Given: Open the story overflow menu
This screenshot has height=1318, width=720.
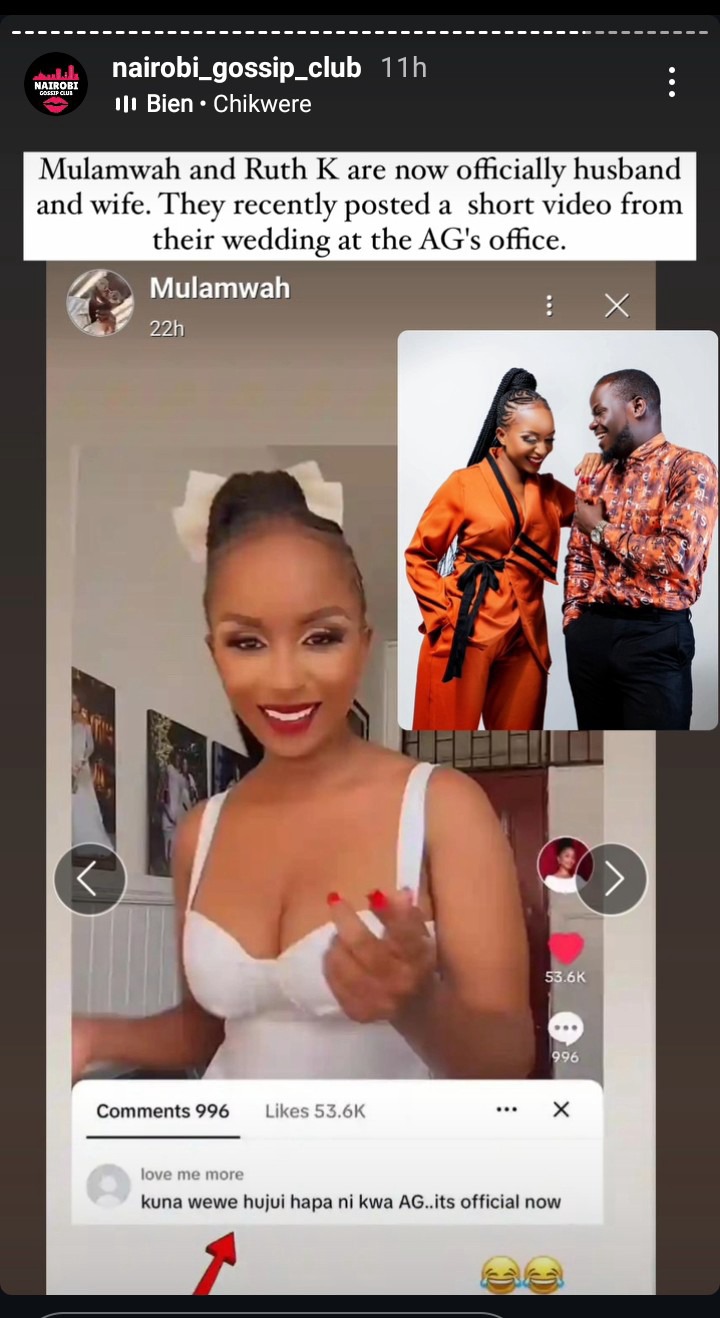Looking at the screenshot, I should point(671,82).
